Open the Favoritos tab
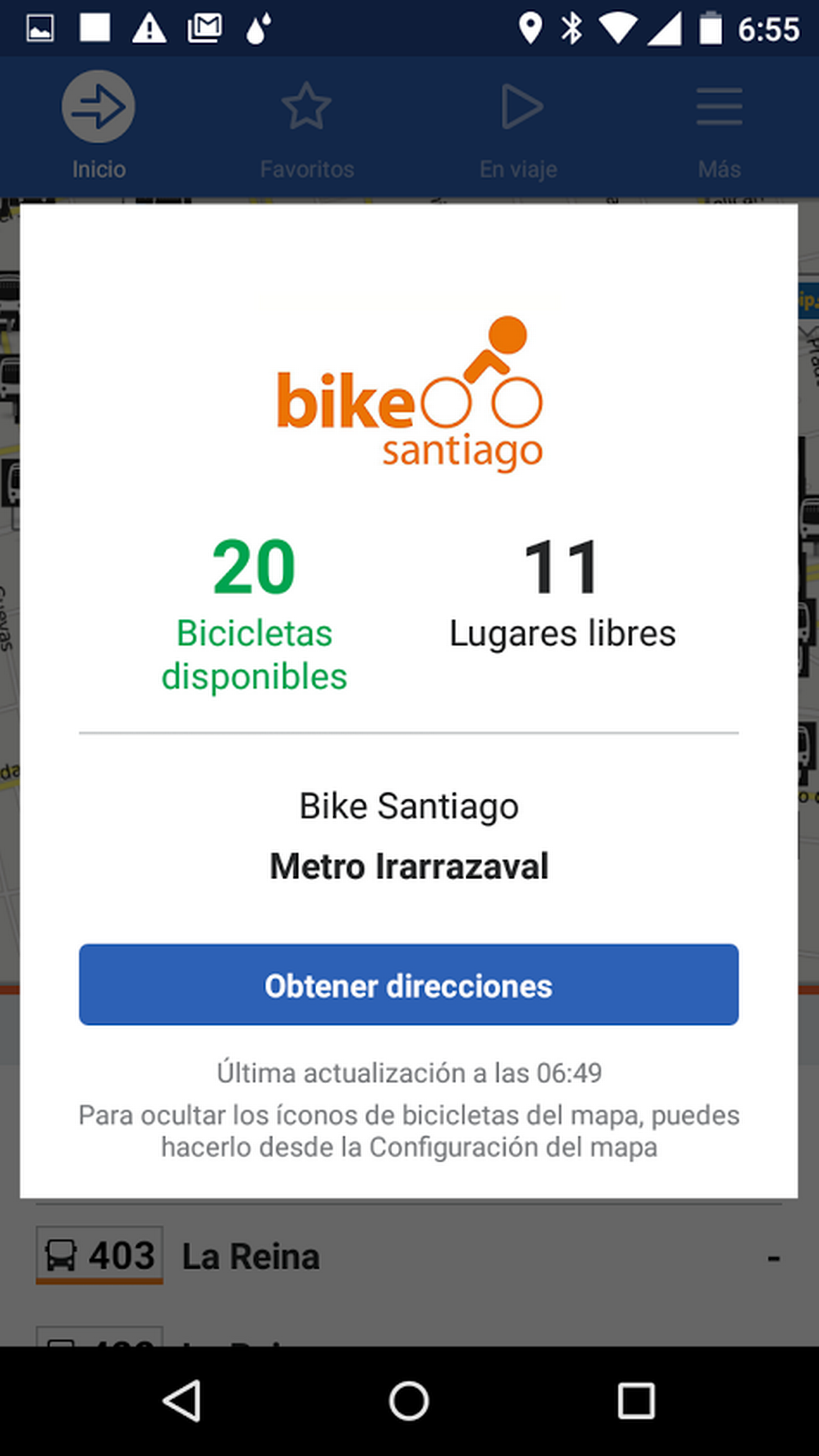The width and height of the screenshot is (819, 1456). coord(307,126)
